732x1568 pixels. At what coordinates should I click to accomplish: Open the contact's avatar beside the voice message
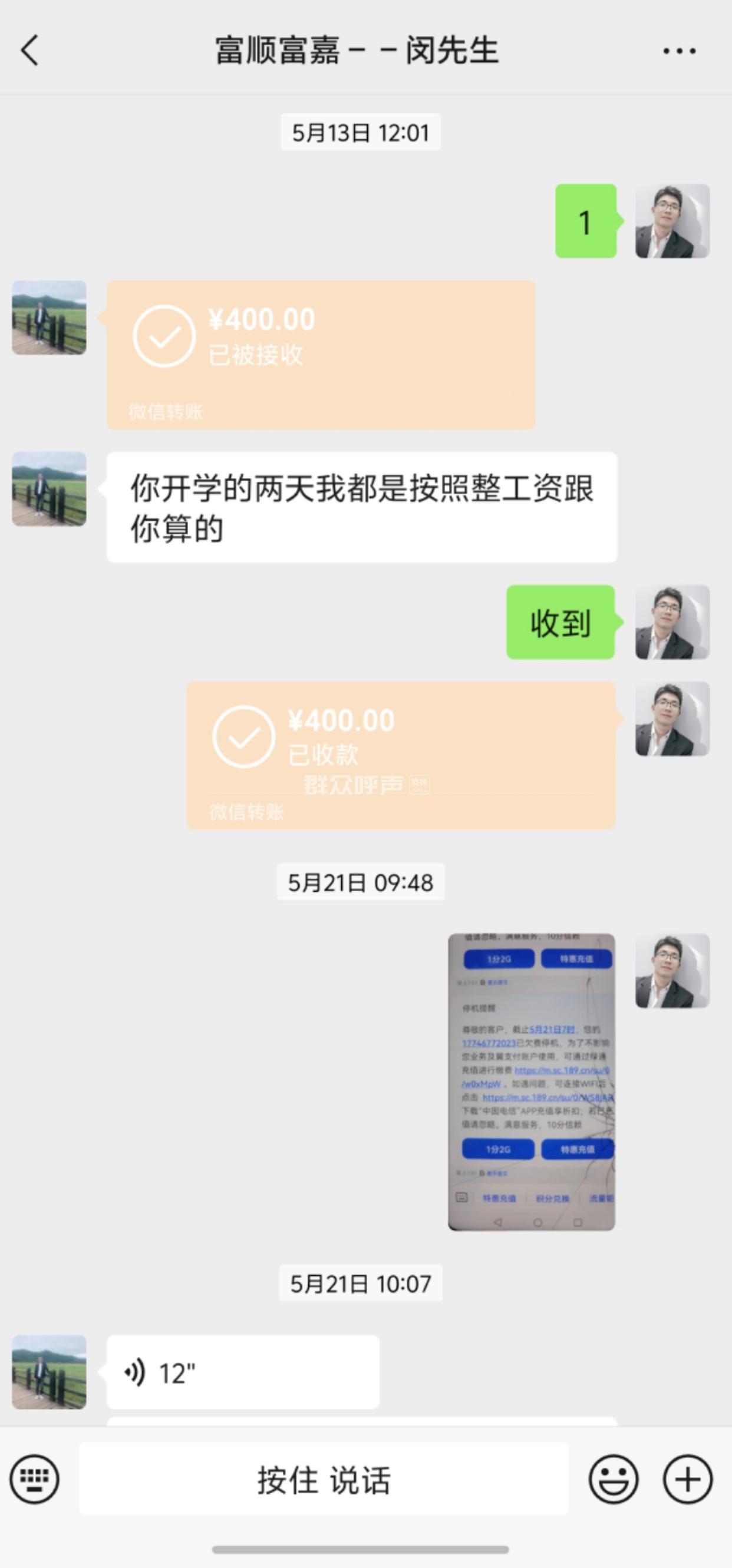(50, 1372)
